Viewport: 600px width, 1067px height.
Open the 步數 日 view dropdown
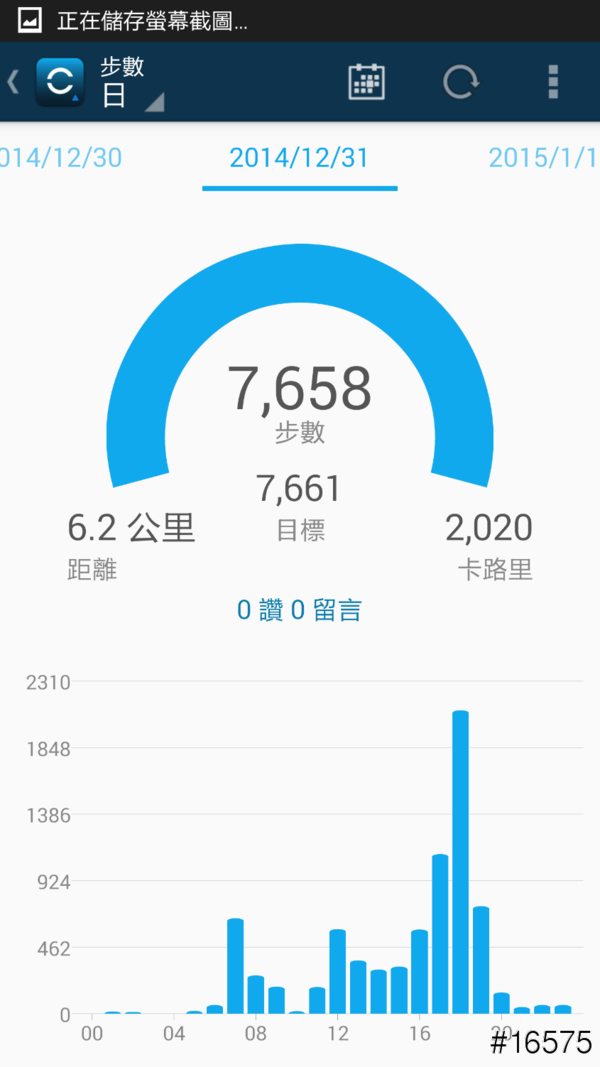(130, 84)
